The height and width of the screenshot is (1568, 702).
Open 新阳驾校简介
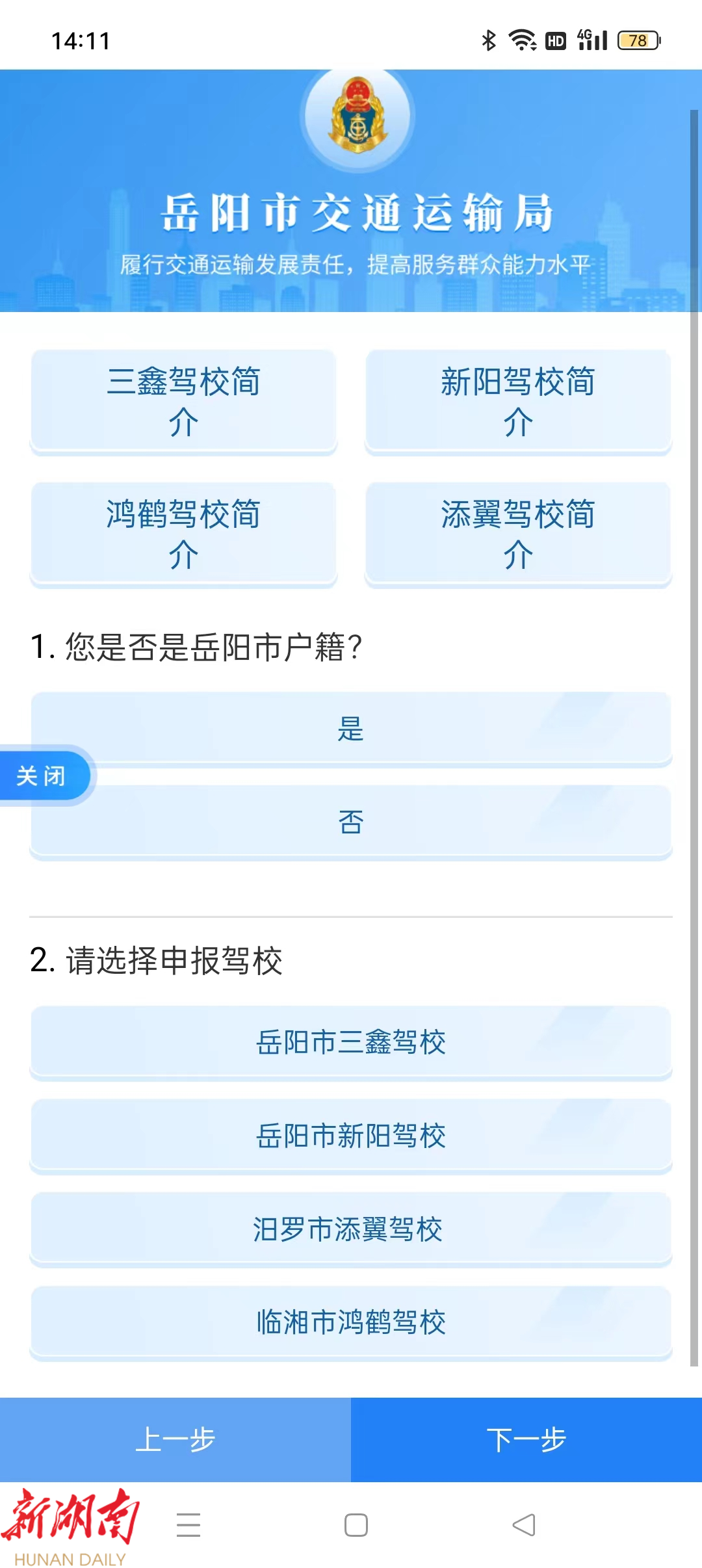[518, 401]
